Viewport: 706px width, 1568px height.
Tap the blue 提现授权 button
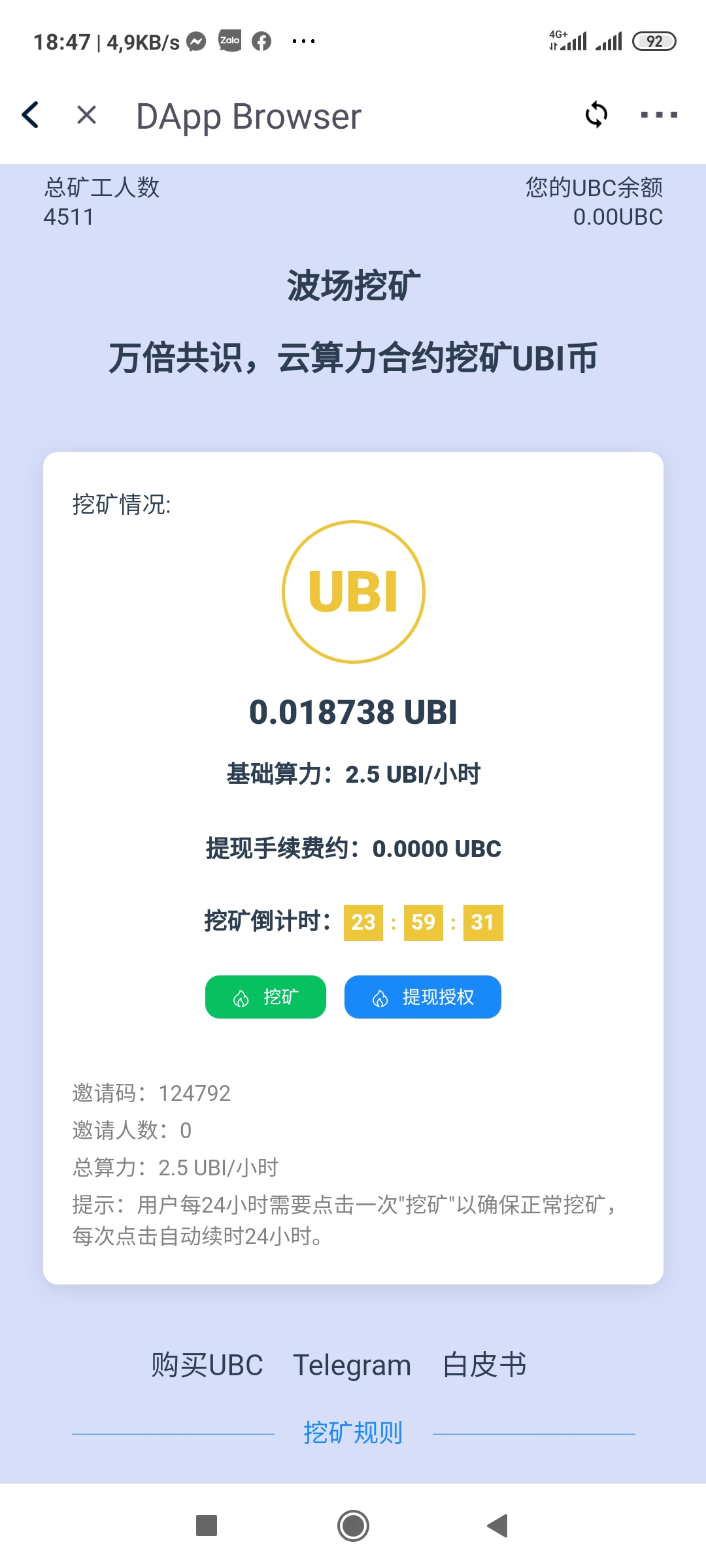pos(422,997)
